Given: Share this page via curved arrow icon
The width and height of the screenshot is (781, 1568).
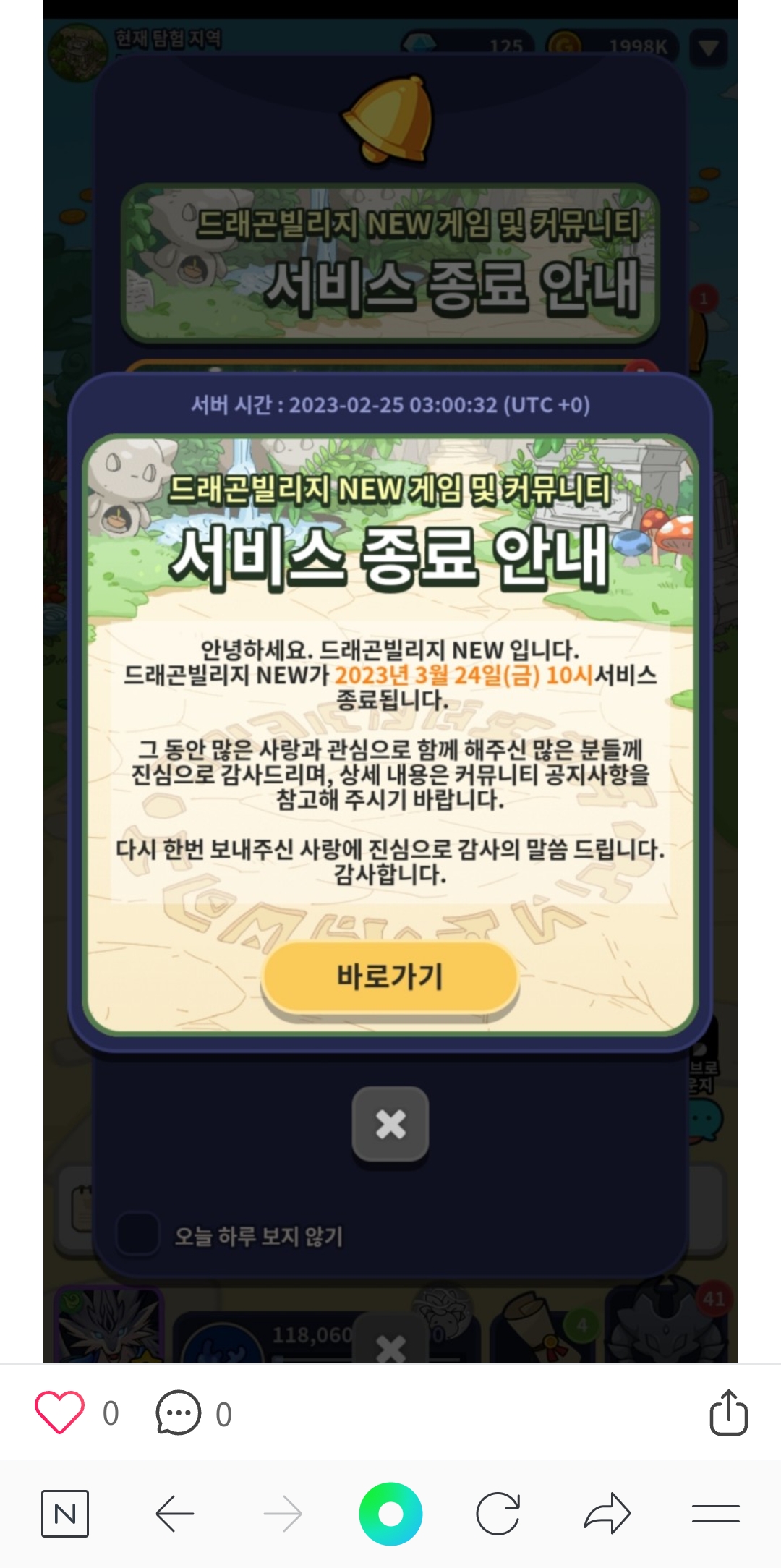Looking at the screenshot, I should (x=607, y=1513).
